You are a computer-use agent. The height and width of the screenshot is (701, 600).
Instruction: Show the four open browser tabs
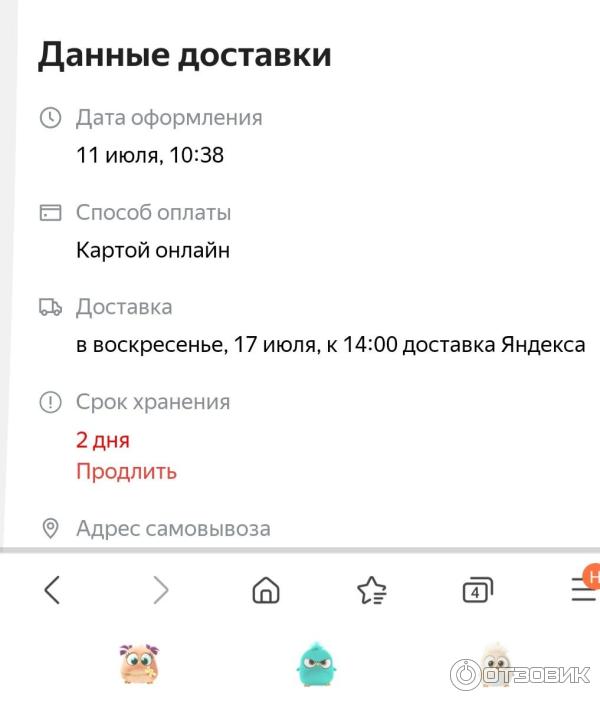click(x=478, y=590)
